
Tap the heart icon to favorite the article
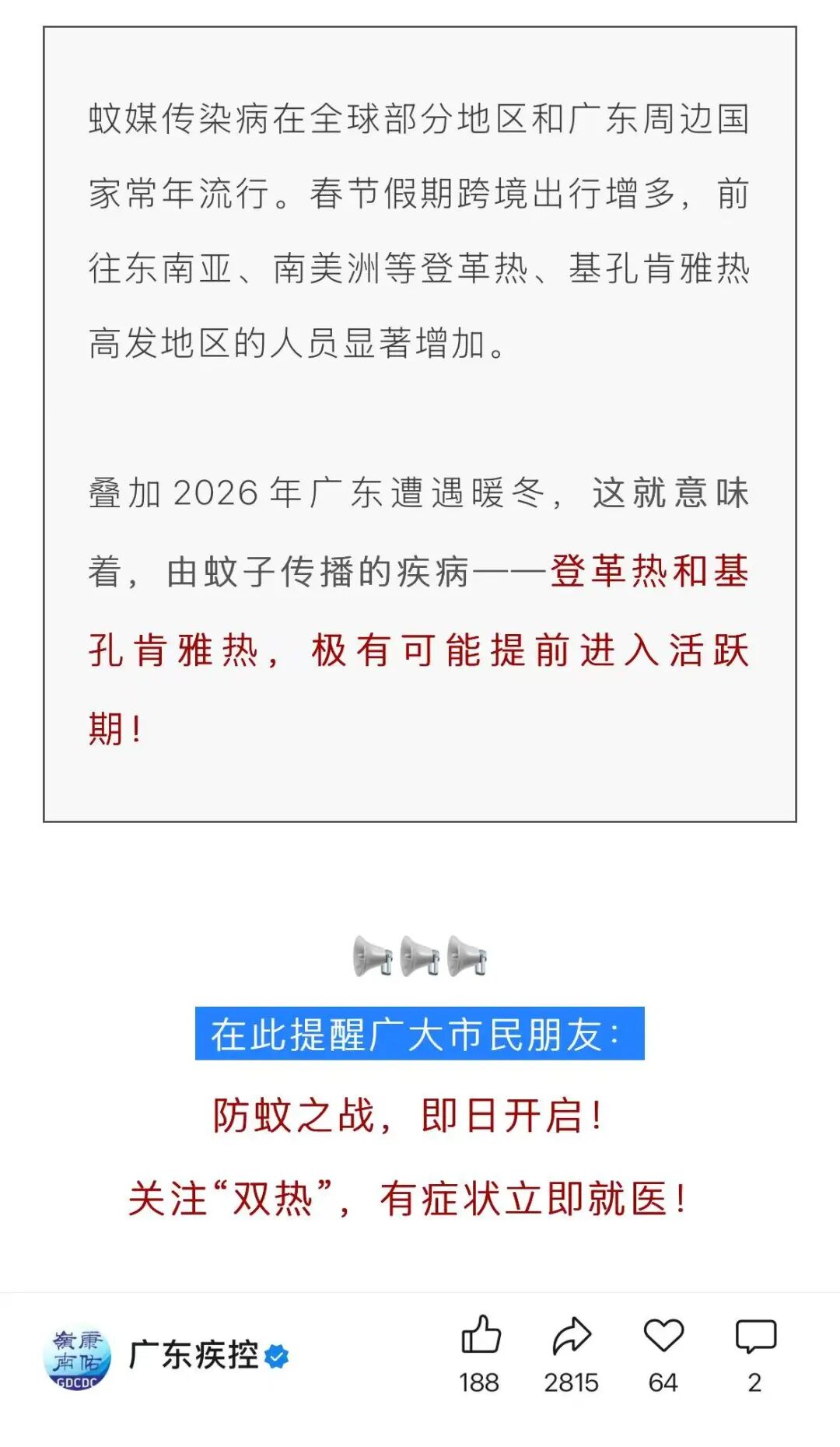(663, 1336)
